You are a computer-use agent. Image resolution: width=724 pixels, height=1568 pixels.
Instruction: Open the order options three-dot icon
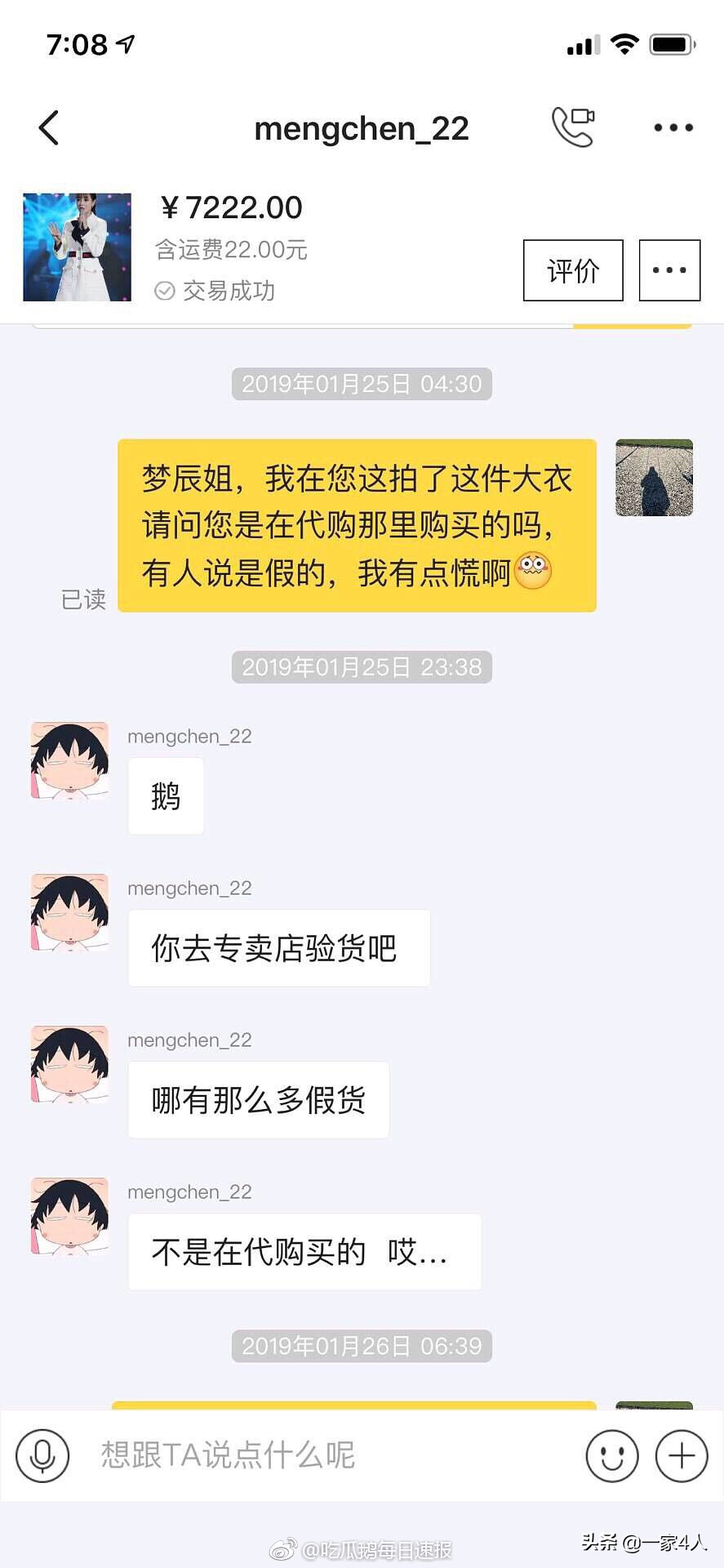coord(668,269)
